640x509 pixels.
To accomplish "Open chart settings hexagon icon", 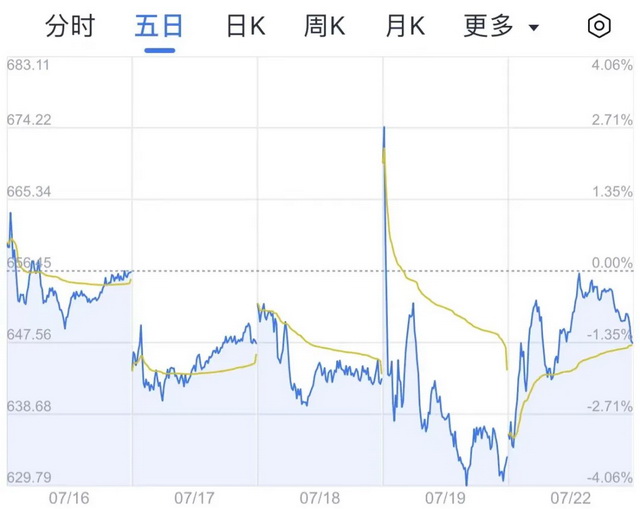I will coord(598,26).
